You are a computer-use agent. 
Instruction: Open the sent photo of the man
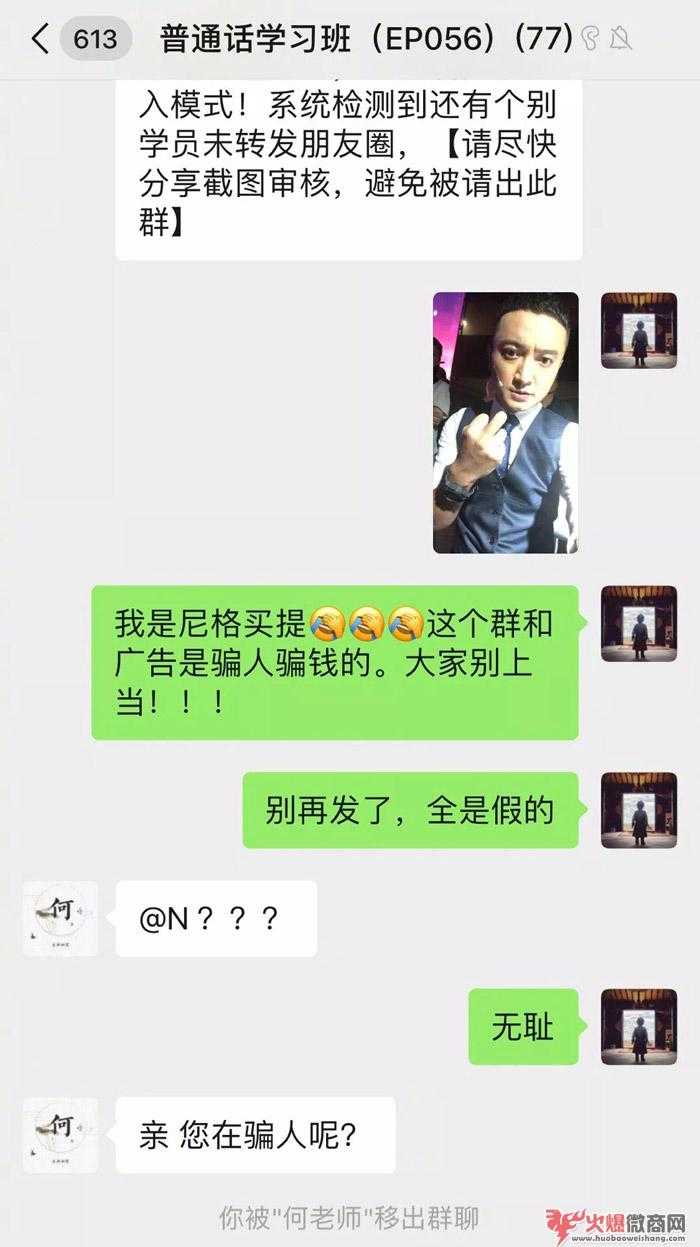coord(505,422)
